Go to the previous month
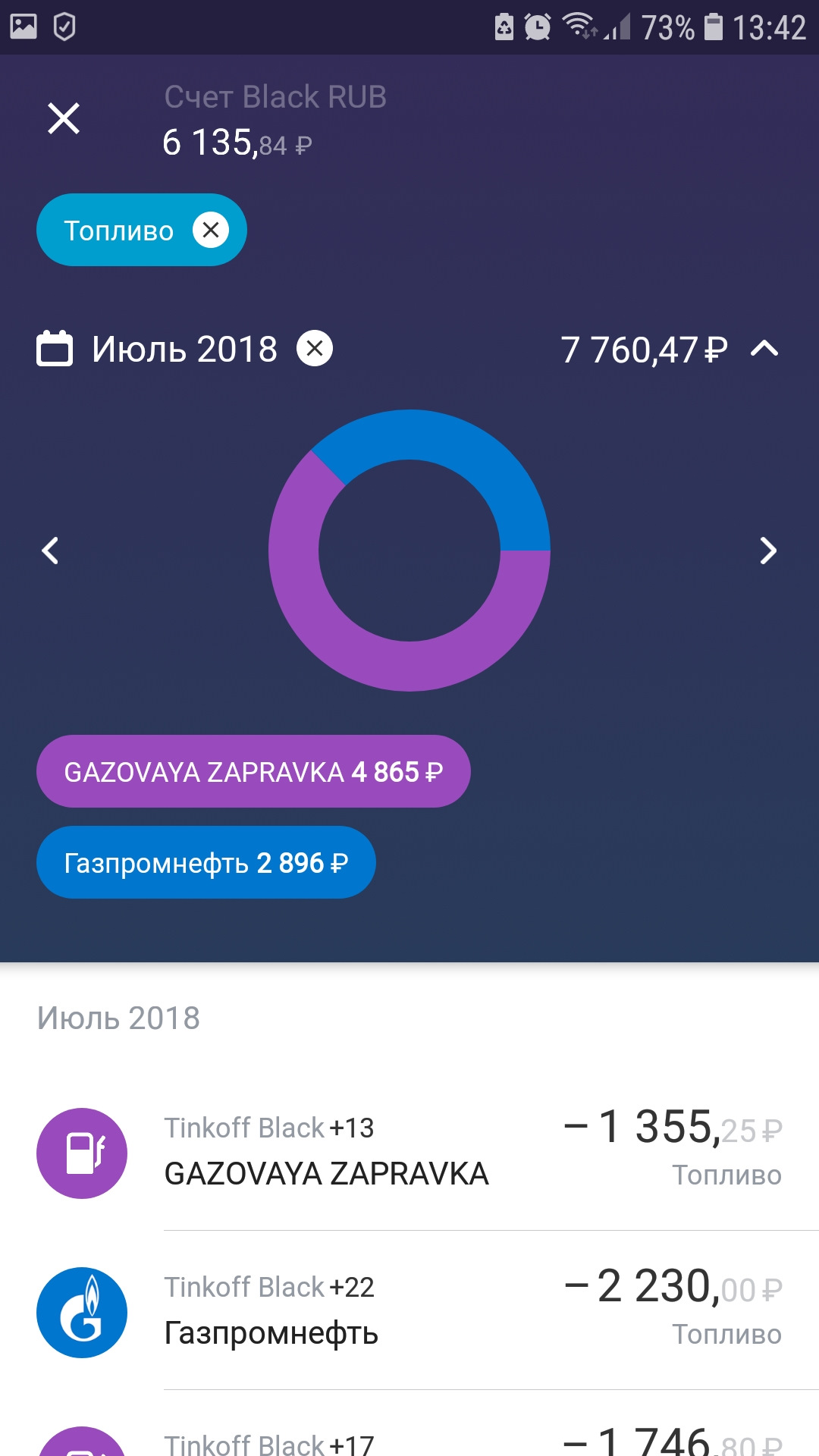This screenshot has width=819, height=1456. pos(51,551)
